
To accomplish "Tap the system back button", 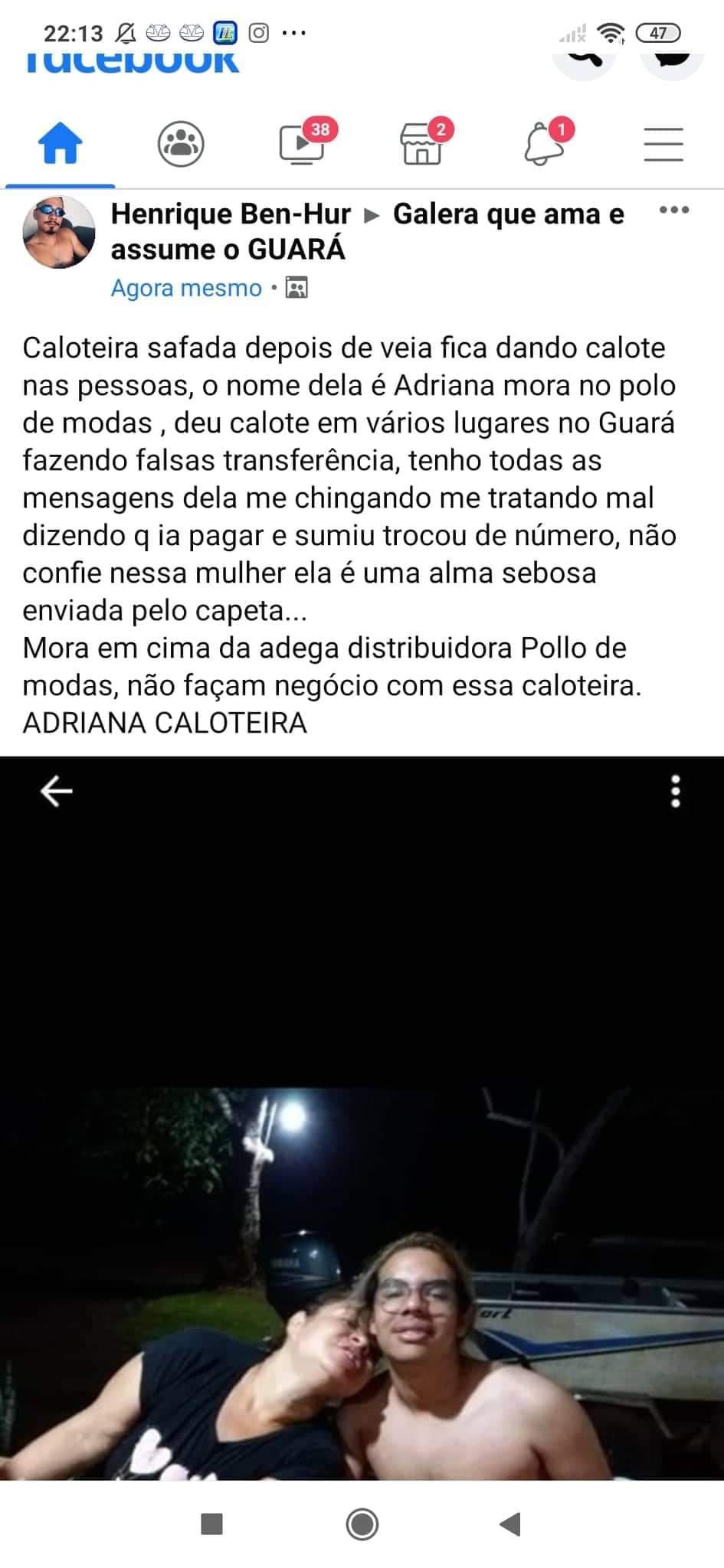I will [x=510, y=1524].
